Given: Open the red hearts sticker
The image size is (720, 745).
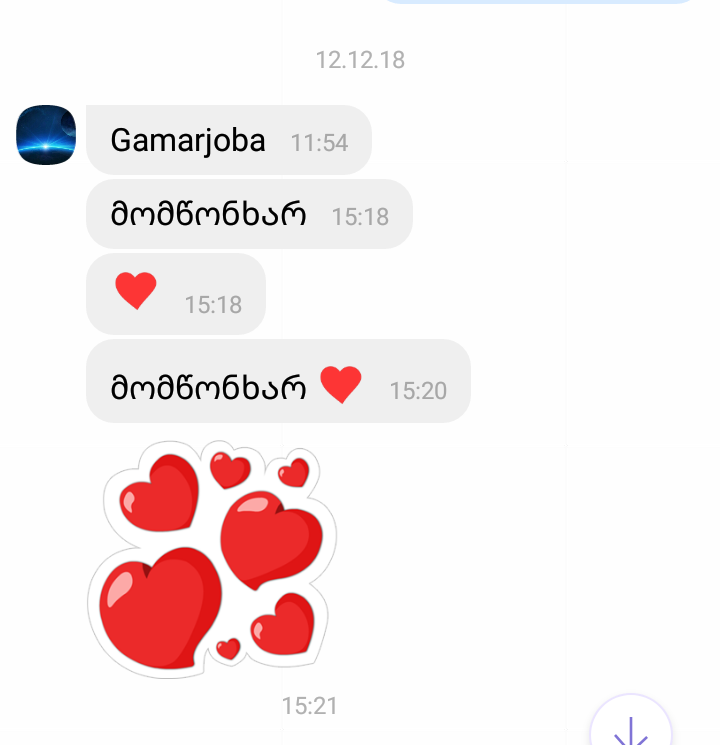Looking at the screenshot, I should click(x=212, y=559).
